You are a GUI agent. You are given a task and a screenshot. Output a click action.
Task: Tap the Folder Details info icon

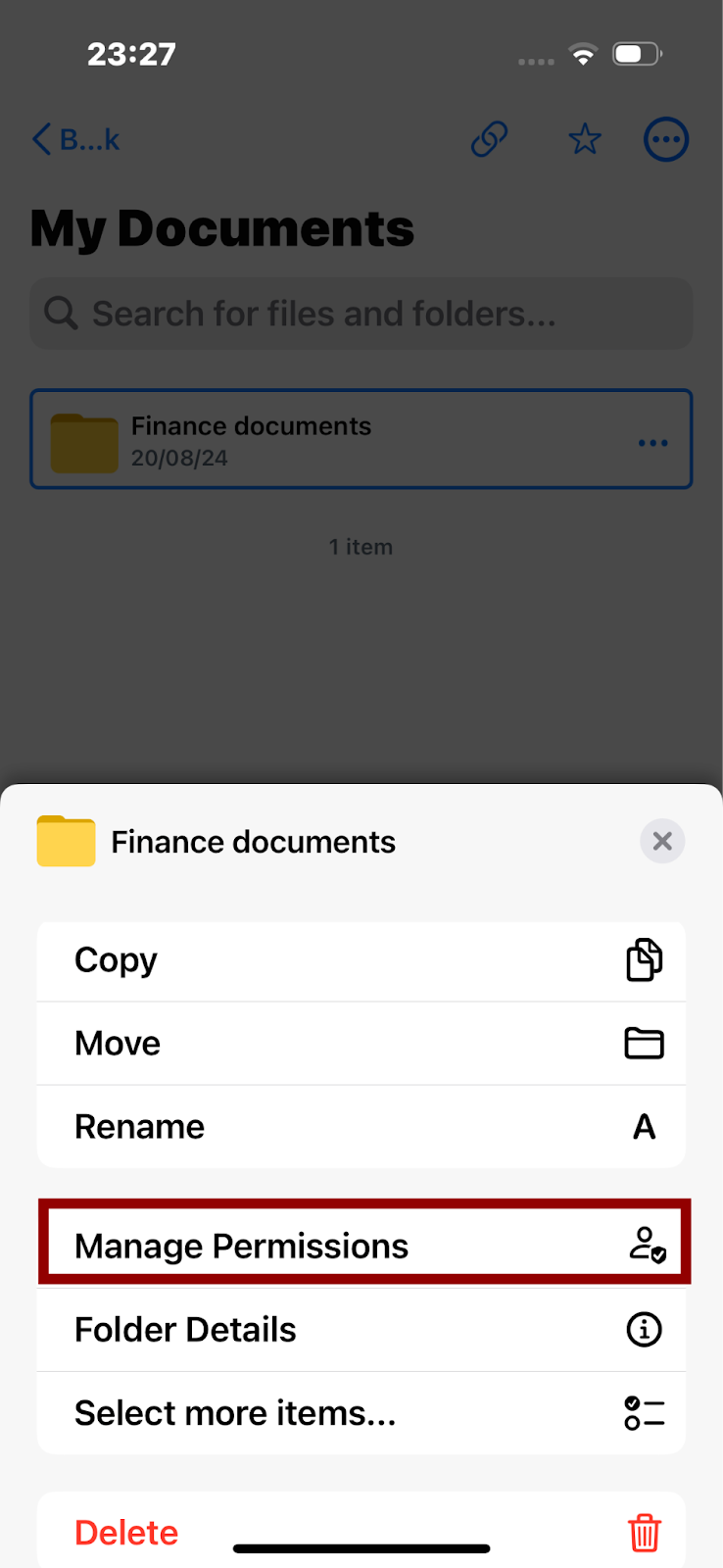(x=644, y=1330)
